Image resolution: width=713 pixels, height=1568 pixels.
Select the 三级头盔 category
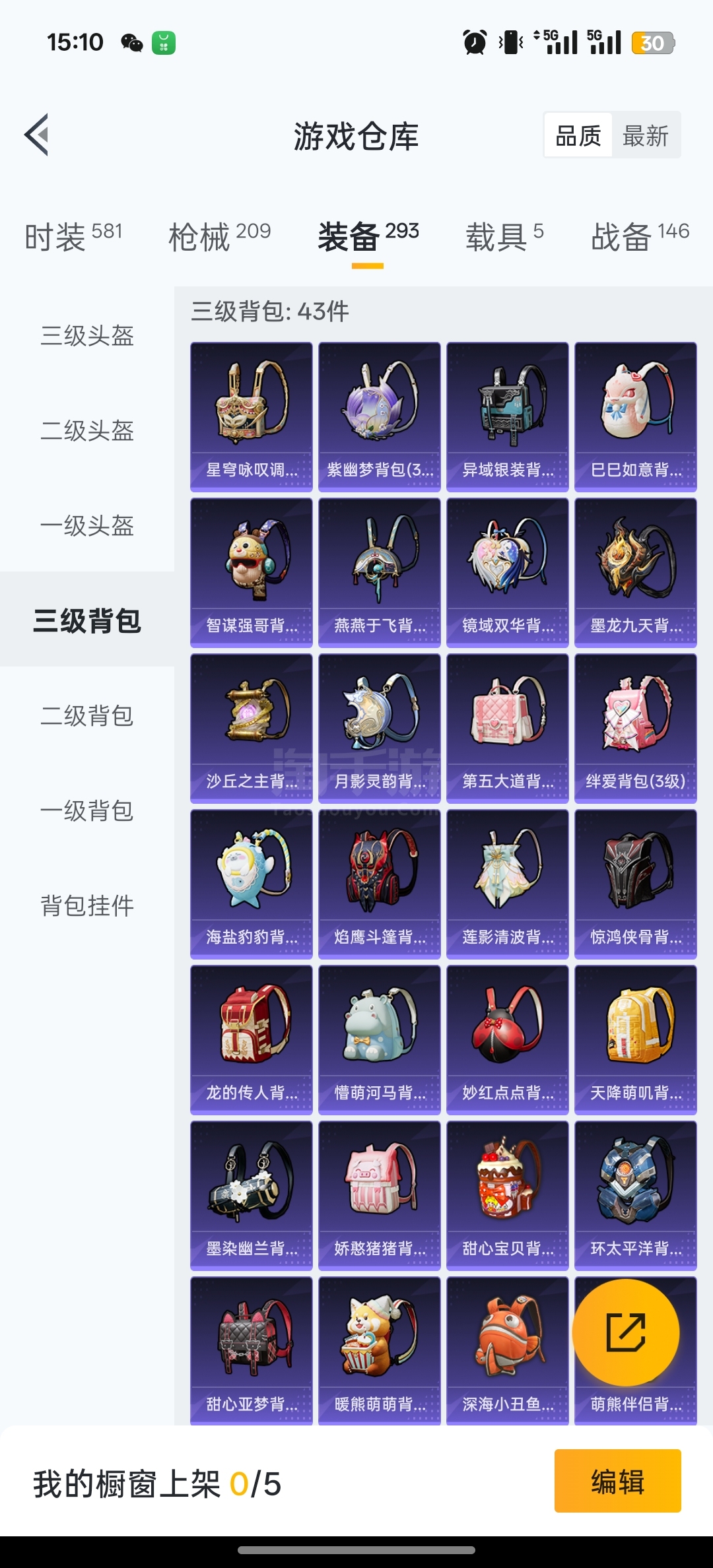[87, 336]
